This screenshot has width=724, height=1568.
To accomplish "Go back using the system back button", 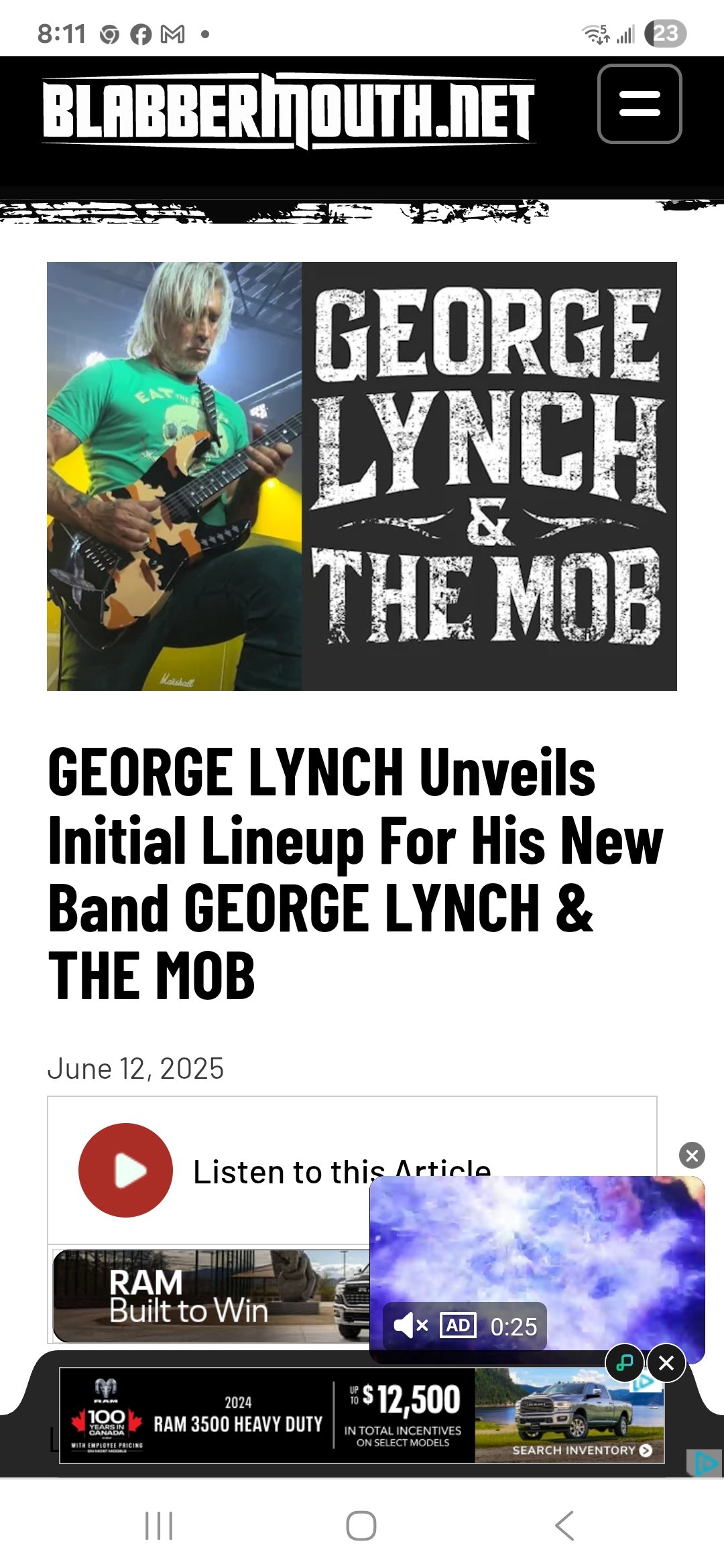I will point(564,1526).
